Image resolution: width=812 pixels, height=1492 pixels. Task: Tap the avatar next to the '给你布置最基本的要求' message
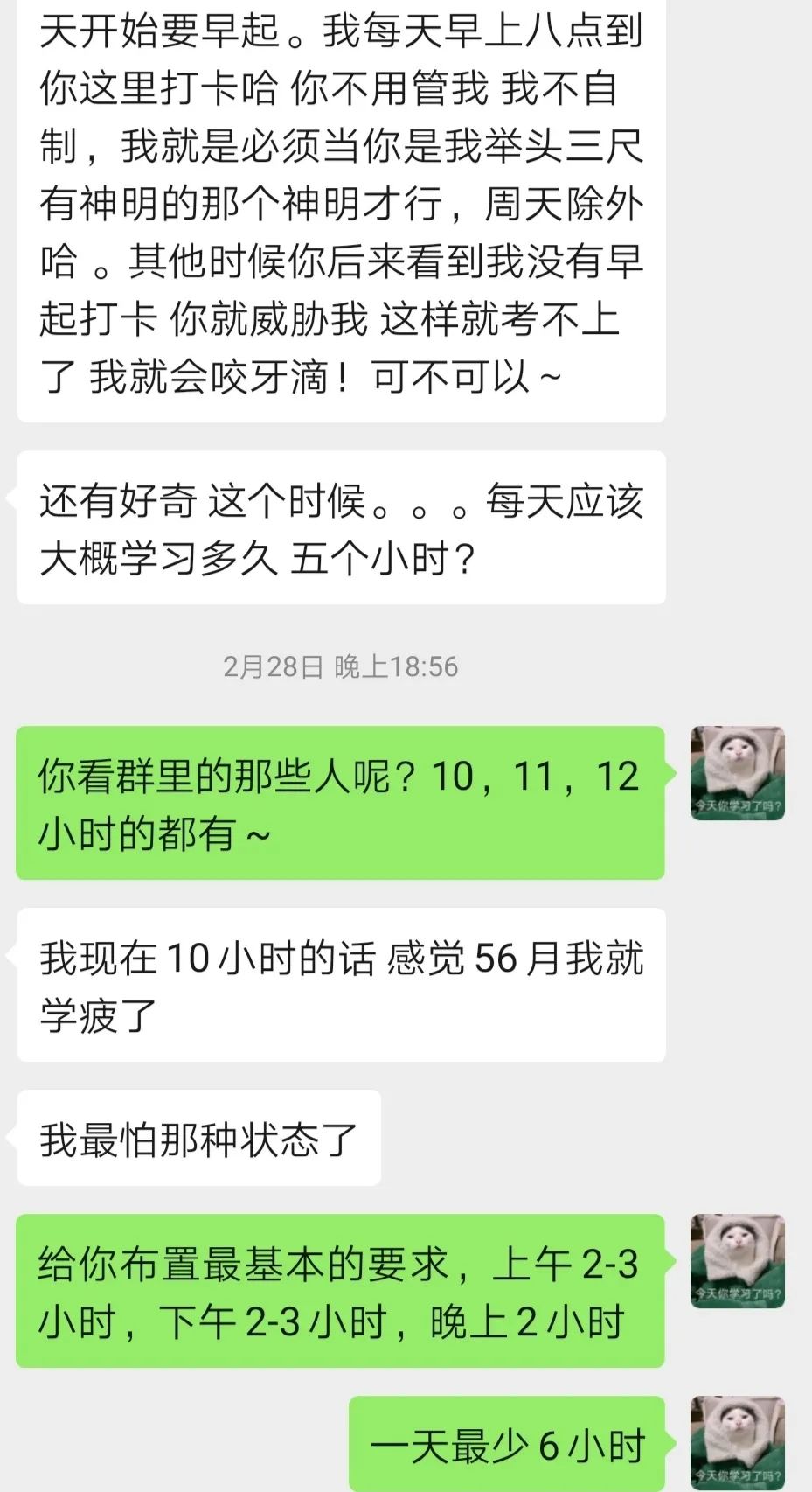(x=737, y=1261)
